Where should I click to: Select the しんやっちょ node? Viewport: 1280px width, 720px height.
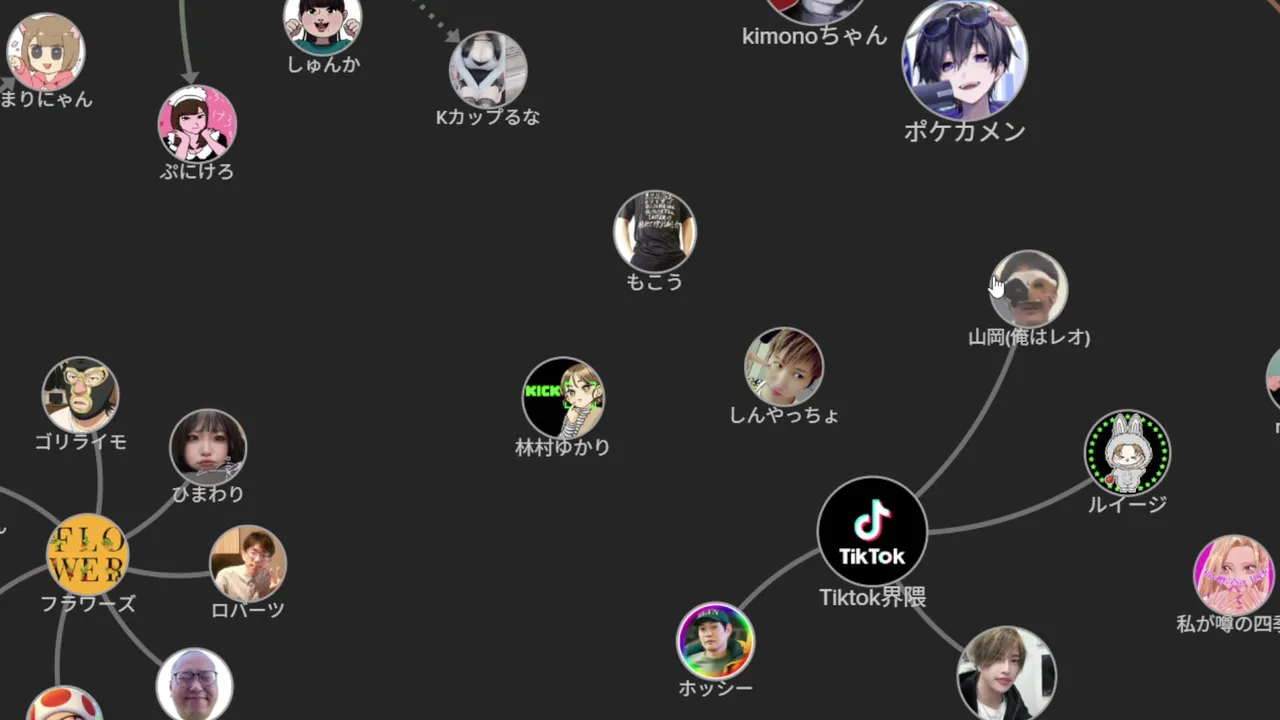pos(784,367)
